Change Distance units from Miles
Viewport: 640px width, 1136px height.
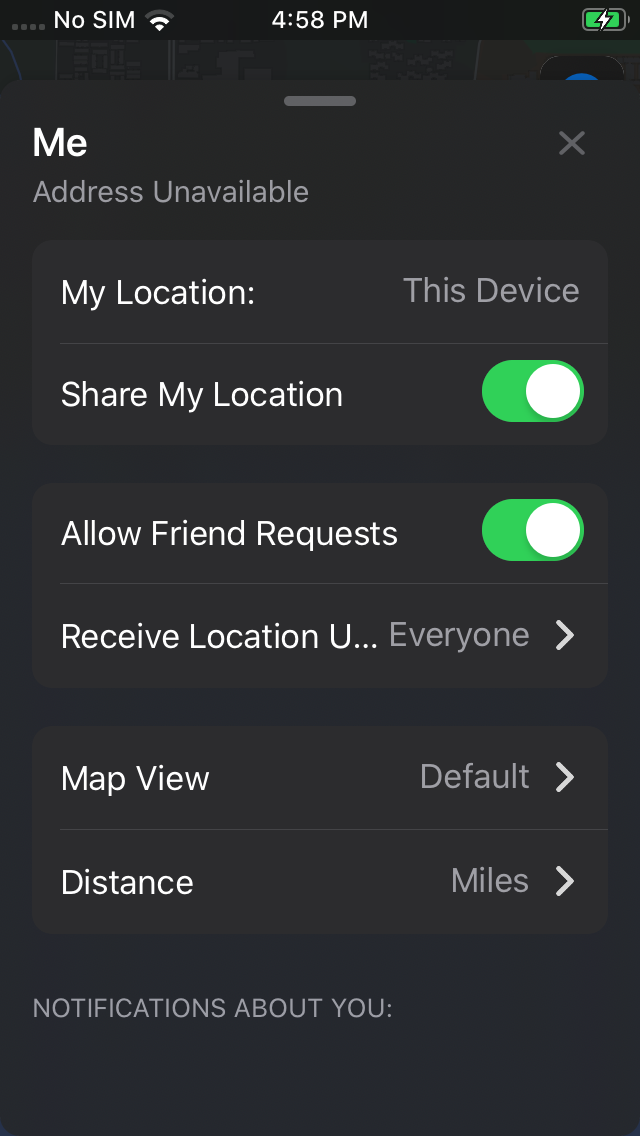coord(320,882)
